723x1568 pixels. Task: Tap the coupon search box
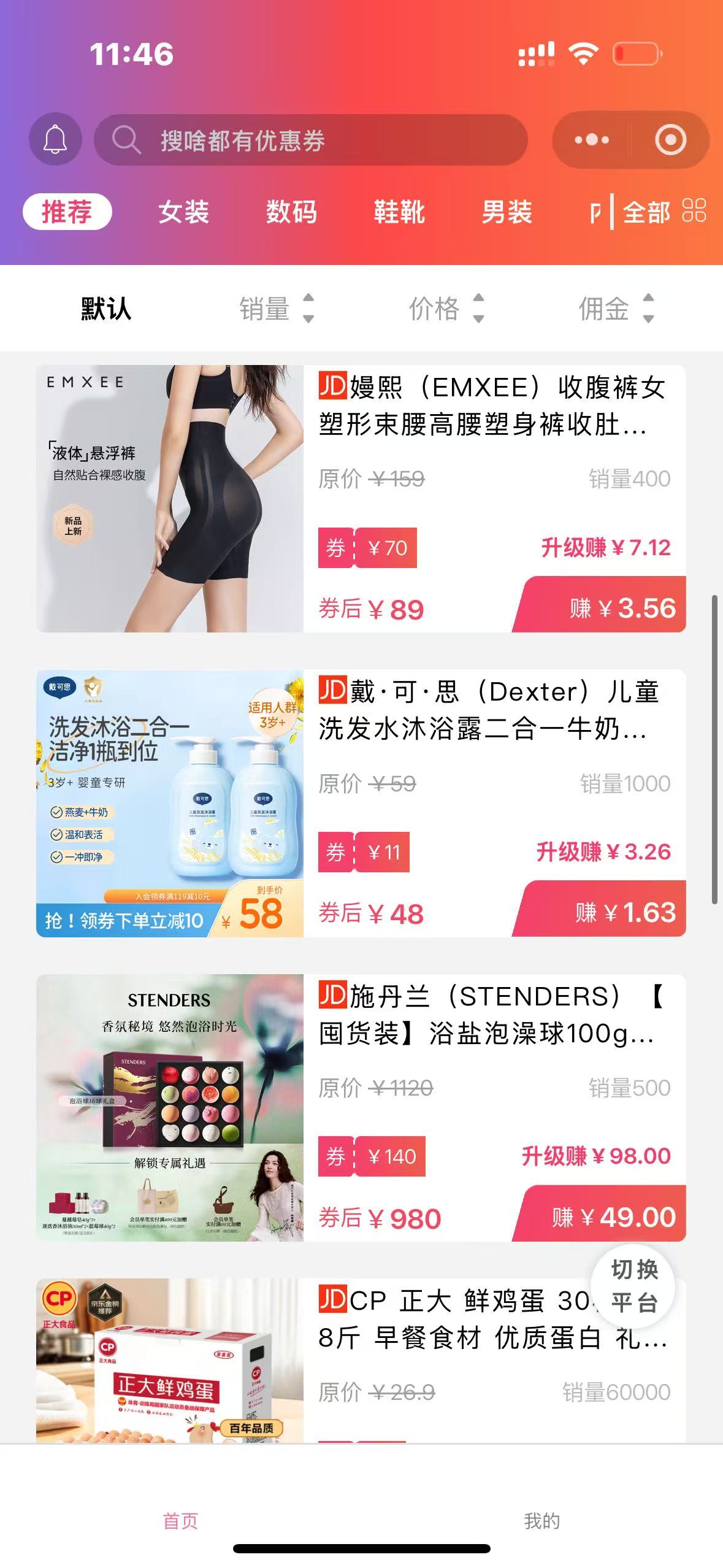pos(310,140)
